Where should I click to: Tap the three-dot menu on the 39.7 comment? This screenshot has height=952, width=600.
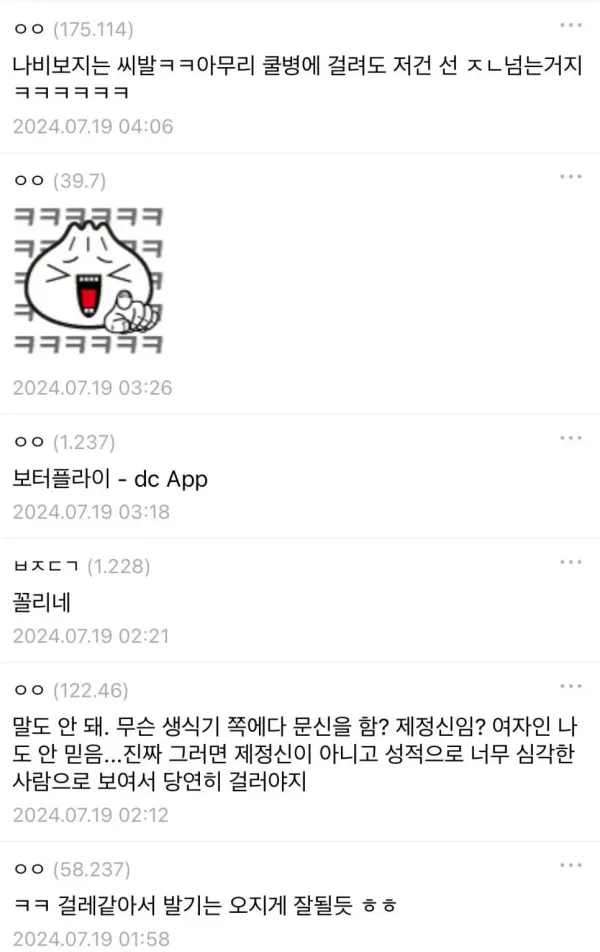pyautogui.click(x=570, y=176)
